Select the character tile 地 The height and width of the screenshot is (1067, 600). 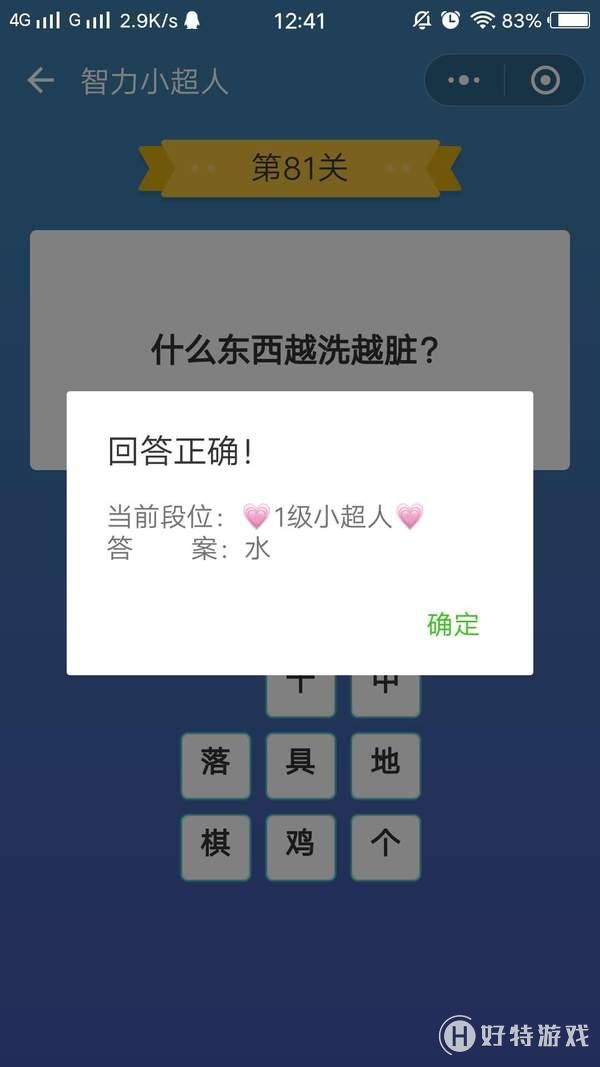click(385, 765)
